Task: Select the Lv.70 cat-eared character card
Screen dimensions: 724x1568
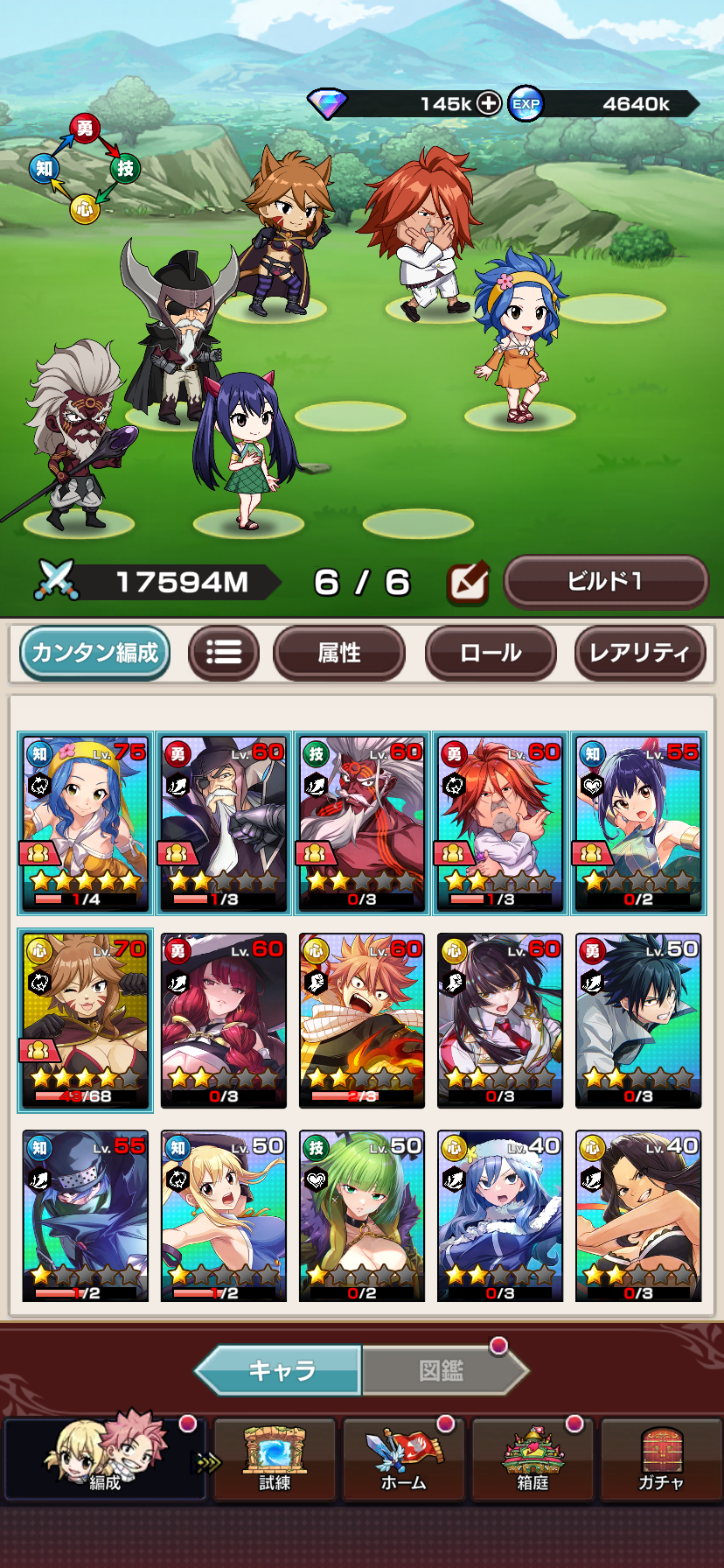Action: click(x=86, y=1020)
